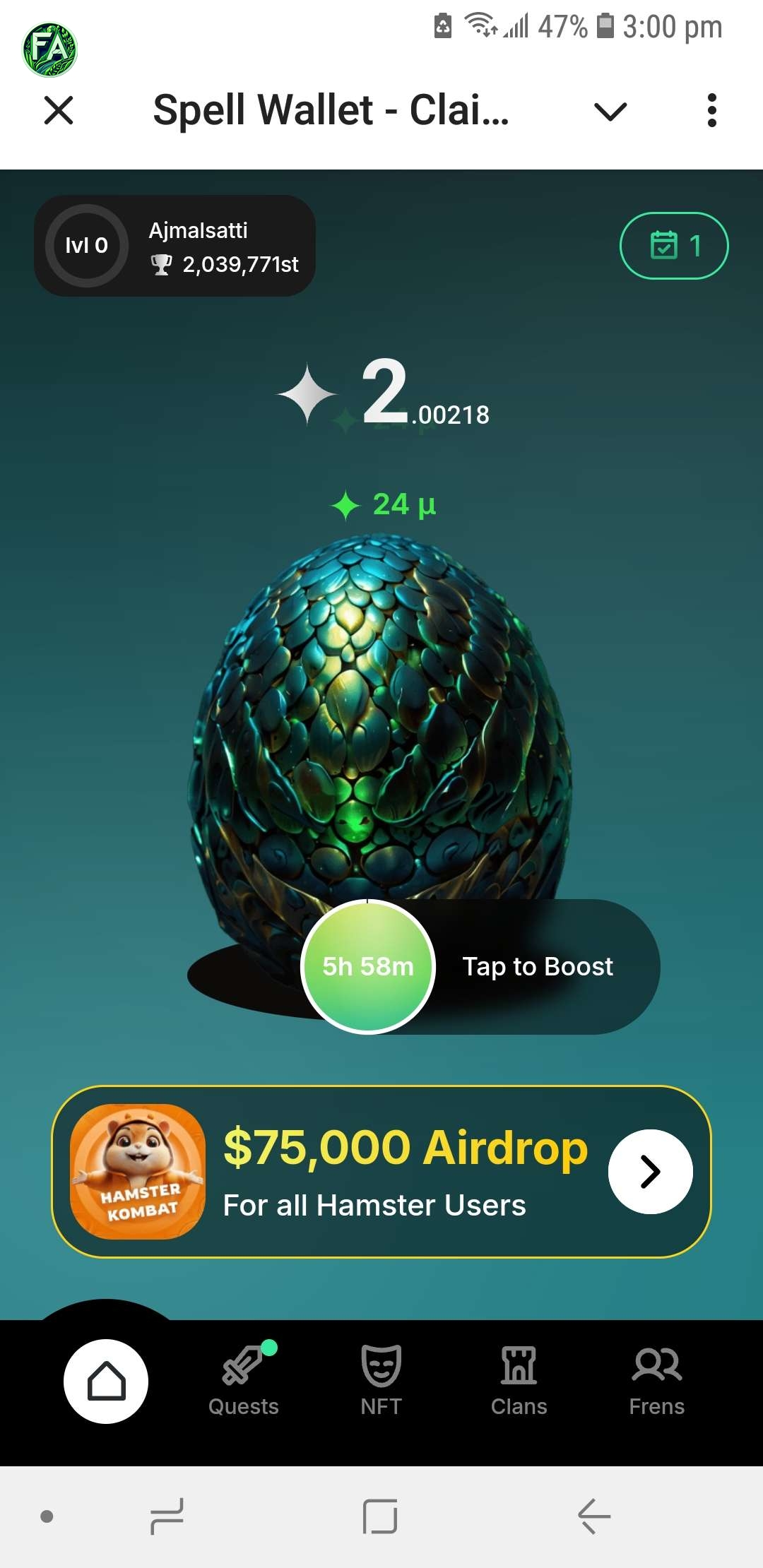Image resolution: width=763 pixels, height=1568 pixels.
Task: Tap the 5h 58m Boost button
Action: click(x=368, y=966)
